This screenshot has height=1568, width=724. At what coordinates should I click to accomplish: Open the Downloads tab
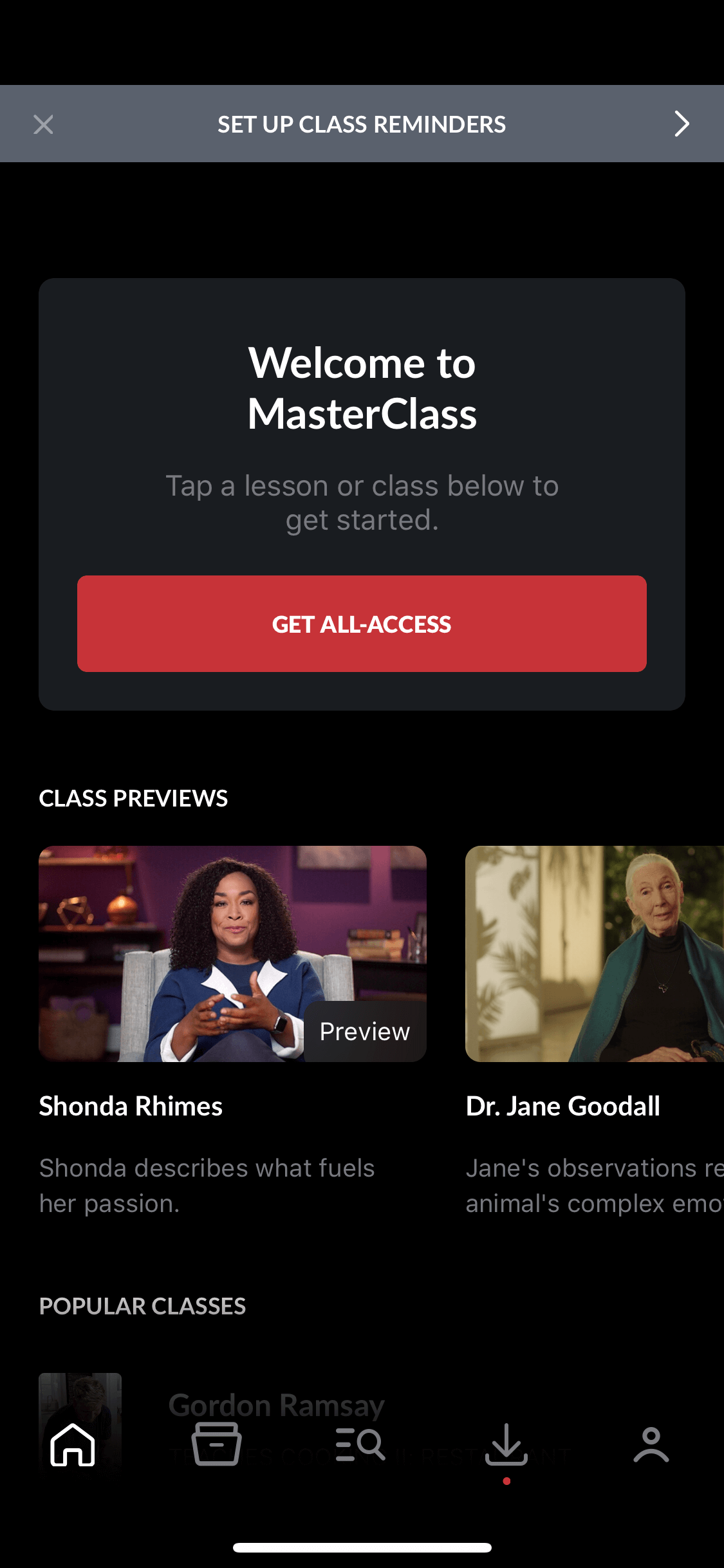[506, 1446]
